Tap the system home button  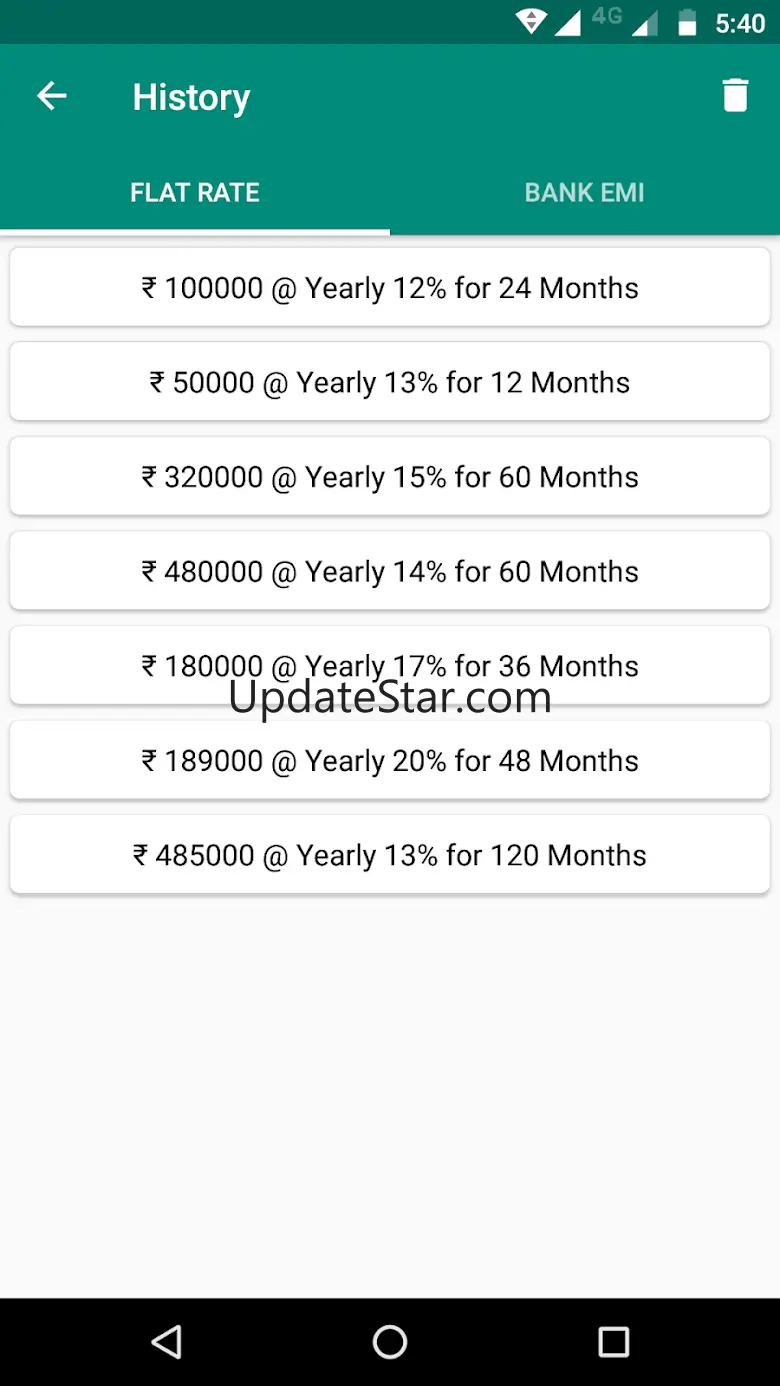[390, 1342]
